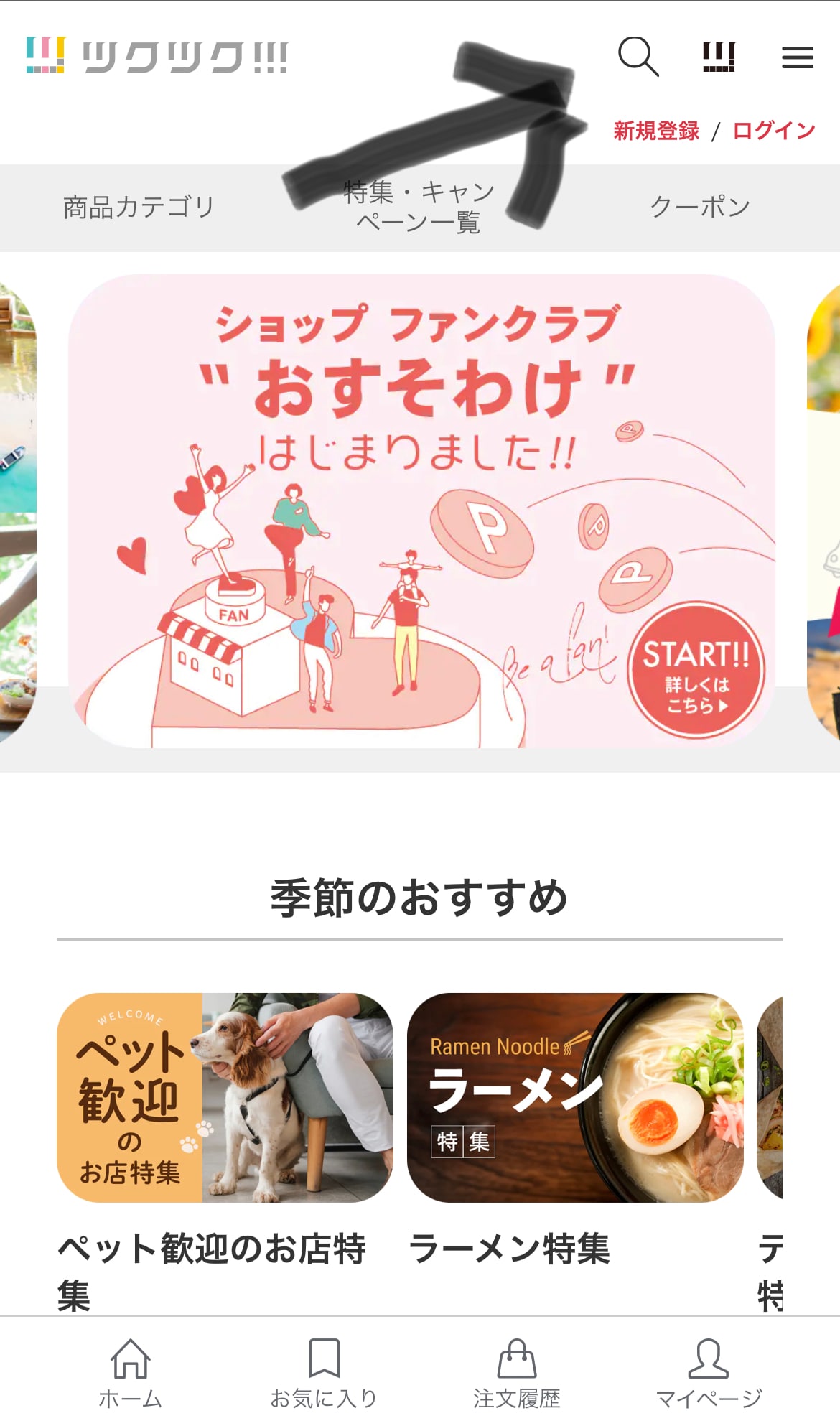Open the ラーメン特集 card
The image size is (840, 1426).
click(x=574, y=1097)
